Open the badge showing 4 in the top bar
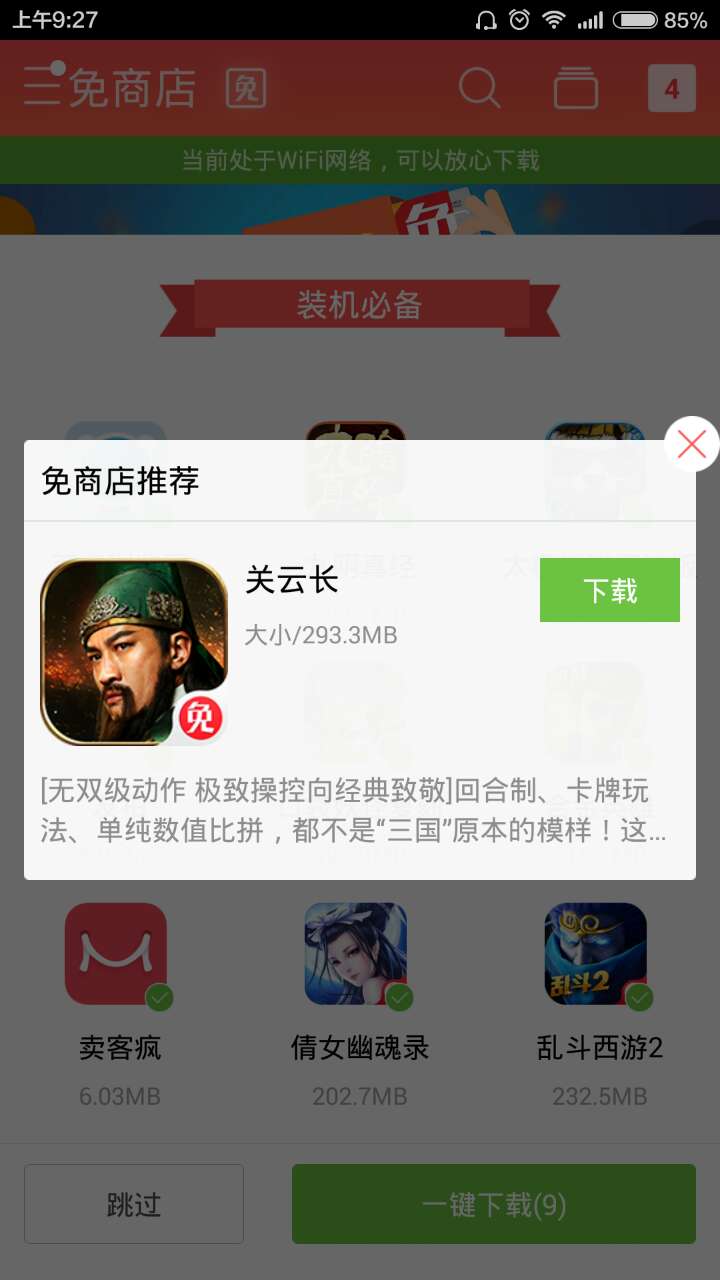 [671, 89]
